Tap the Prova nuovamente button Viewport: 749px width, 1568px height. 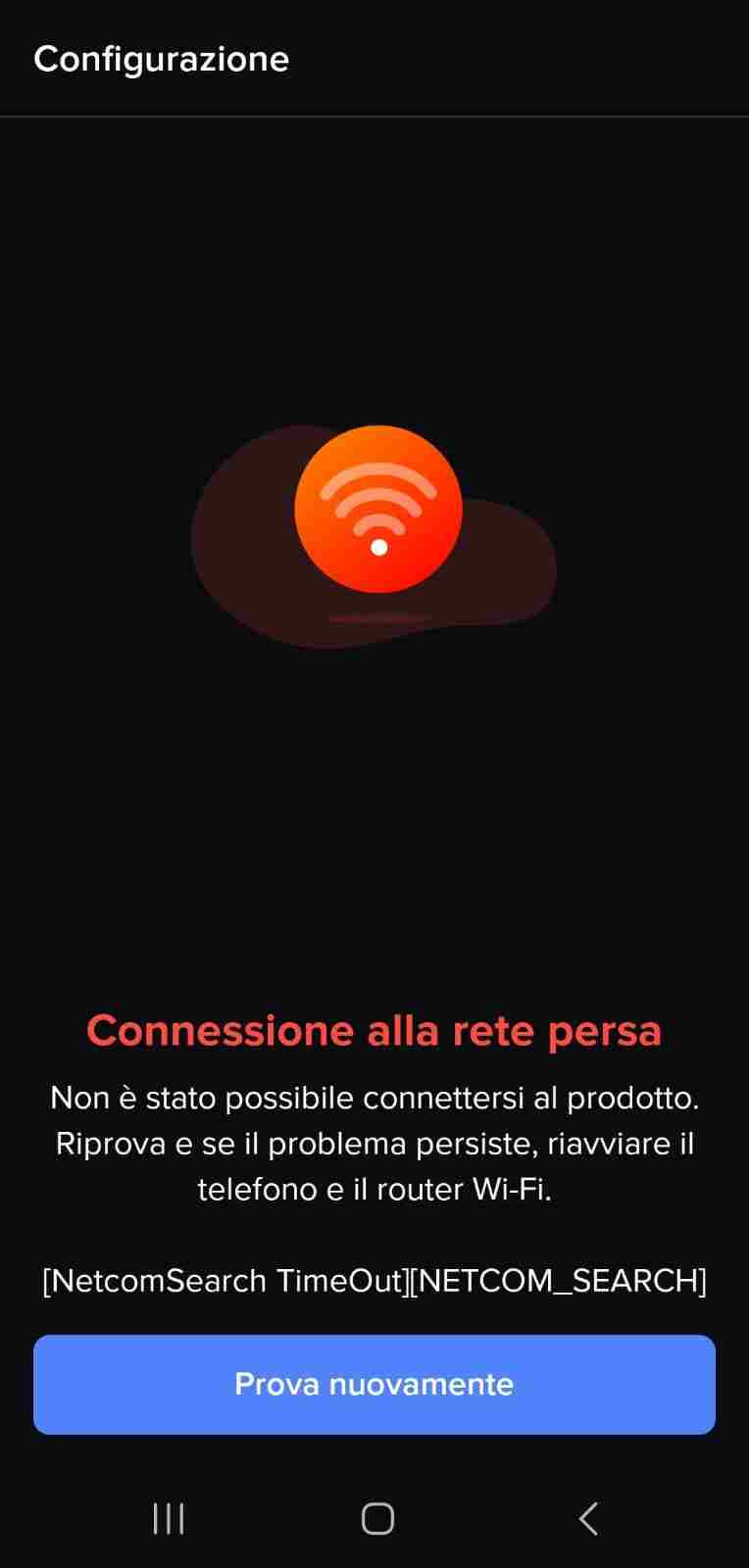[x=374, y=1384]
